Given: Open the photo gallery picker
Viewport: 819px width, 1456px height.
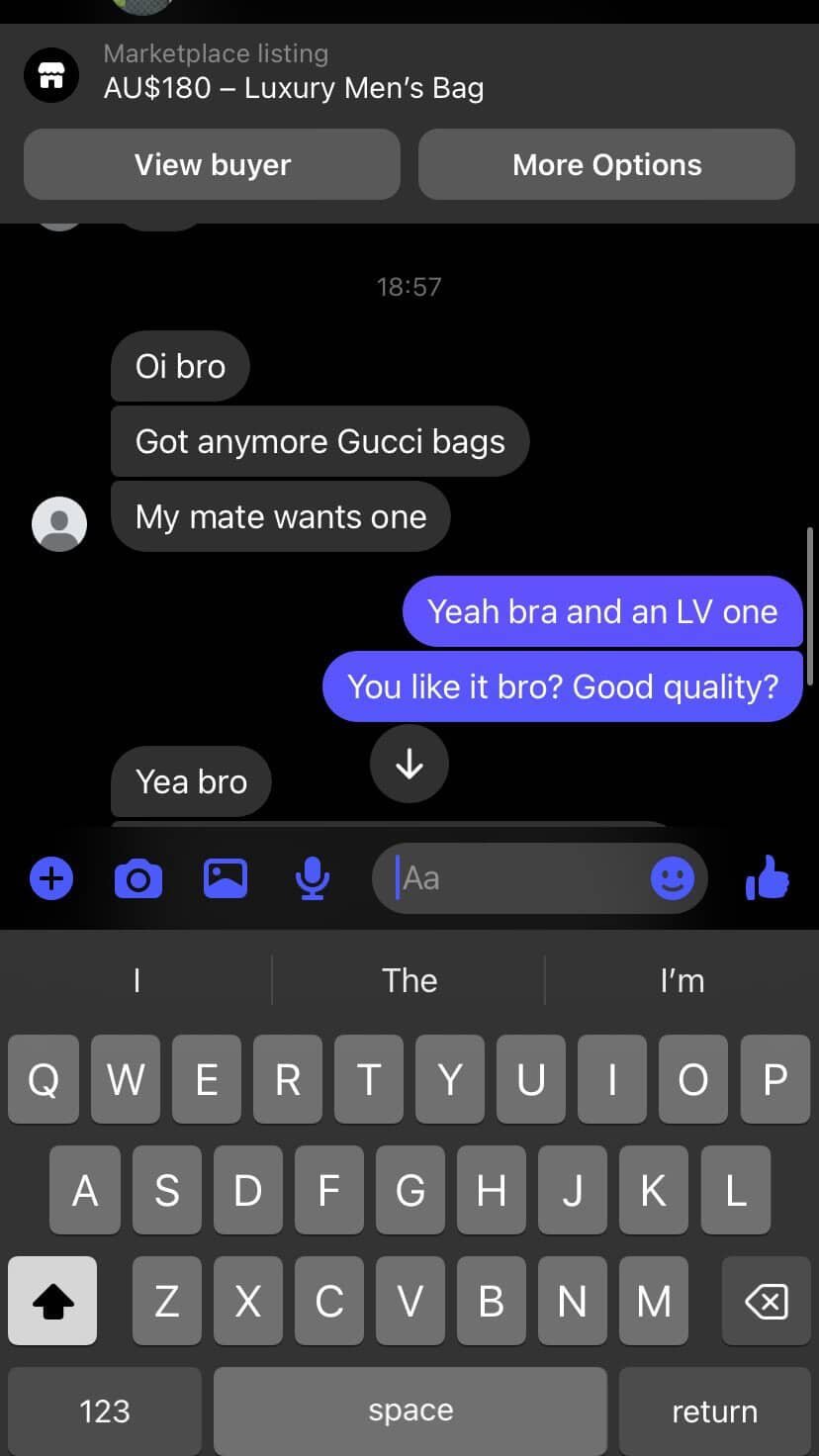Looking at the screenshot, I should point(226,878).
